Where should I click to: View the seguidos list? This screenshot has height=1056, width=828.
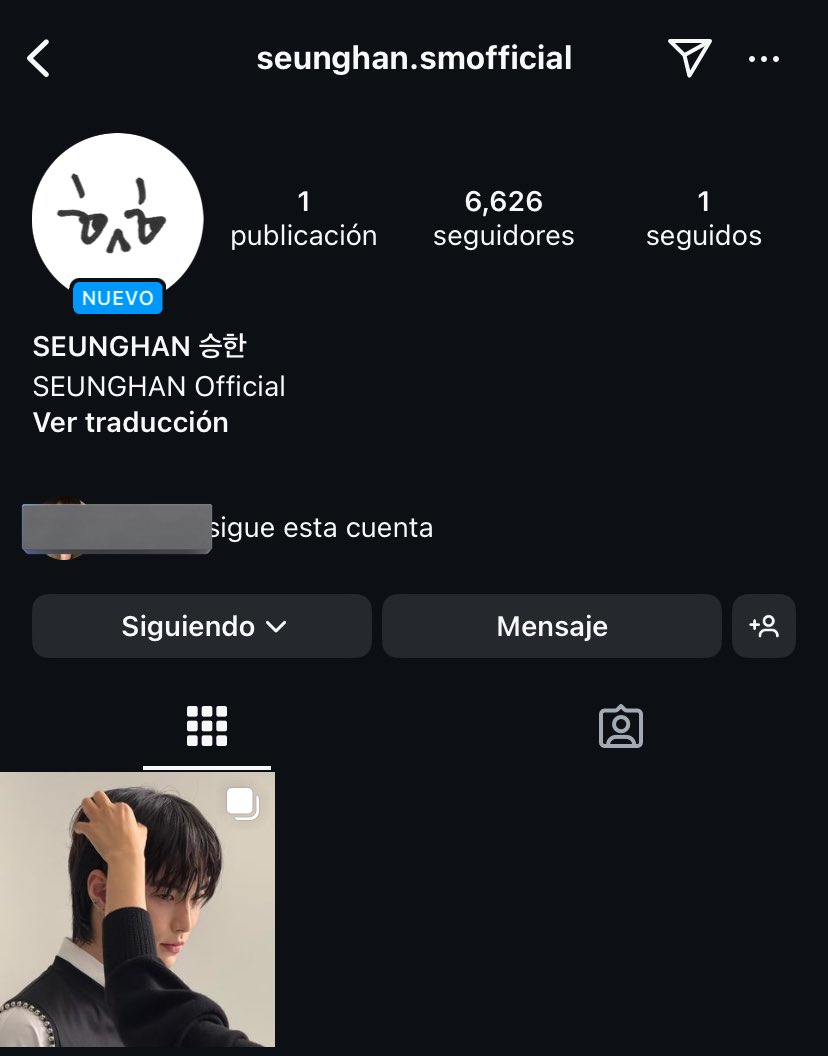pyautogui.click(x=703, y=218)
